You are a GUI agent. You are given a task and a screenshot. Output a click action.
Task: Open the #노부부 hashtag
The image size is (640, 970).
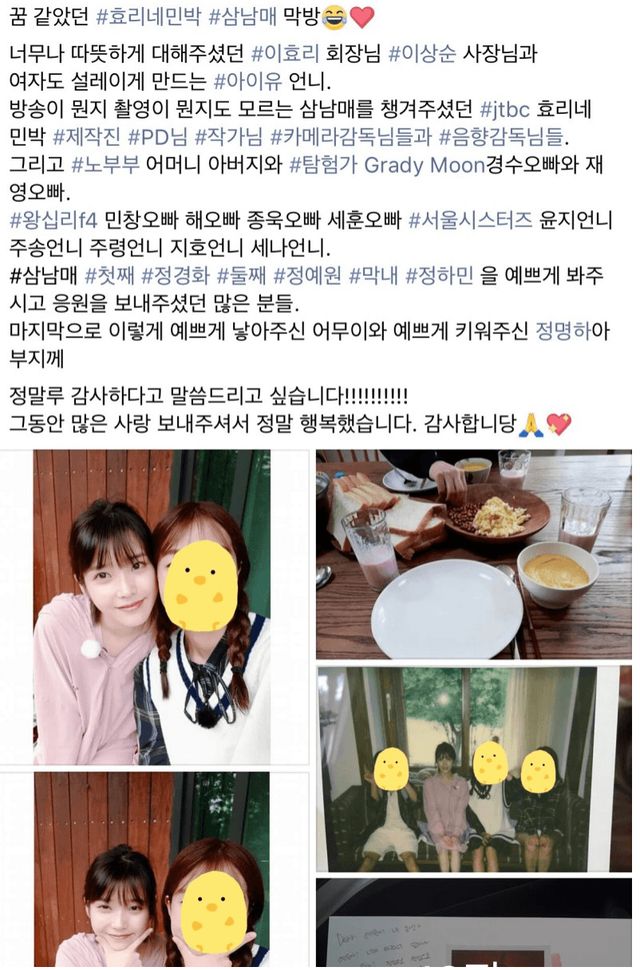point(106,164)
